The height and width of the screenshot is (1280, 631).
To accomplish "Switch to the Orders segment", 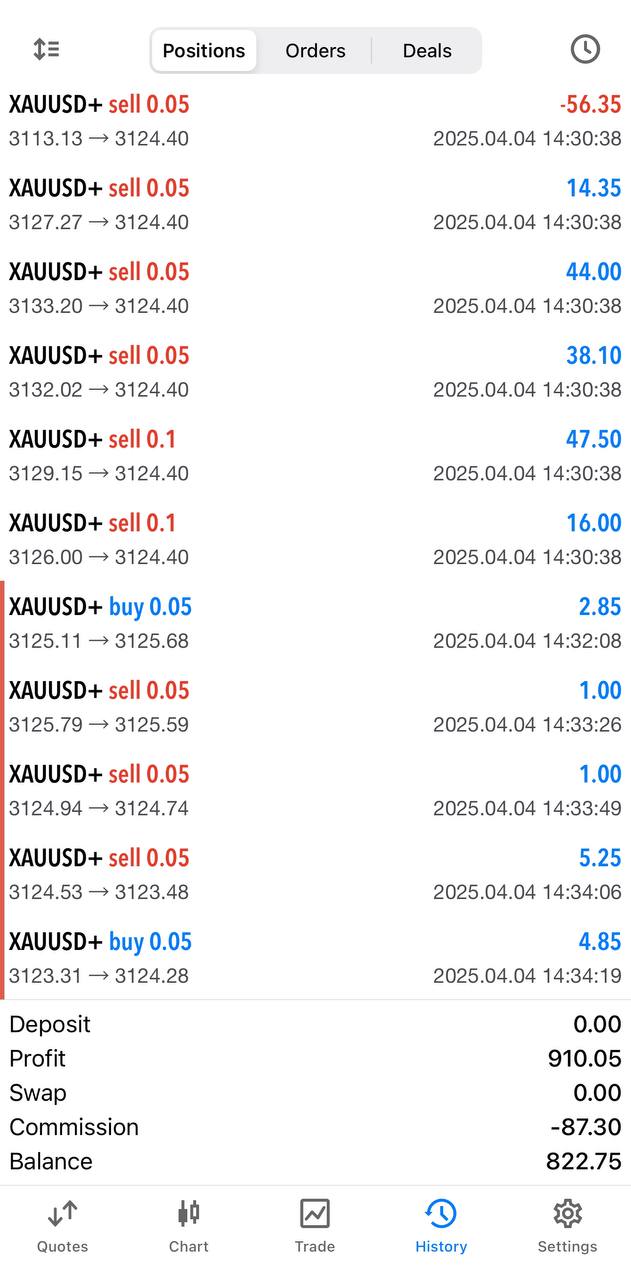I will 315,51.
